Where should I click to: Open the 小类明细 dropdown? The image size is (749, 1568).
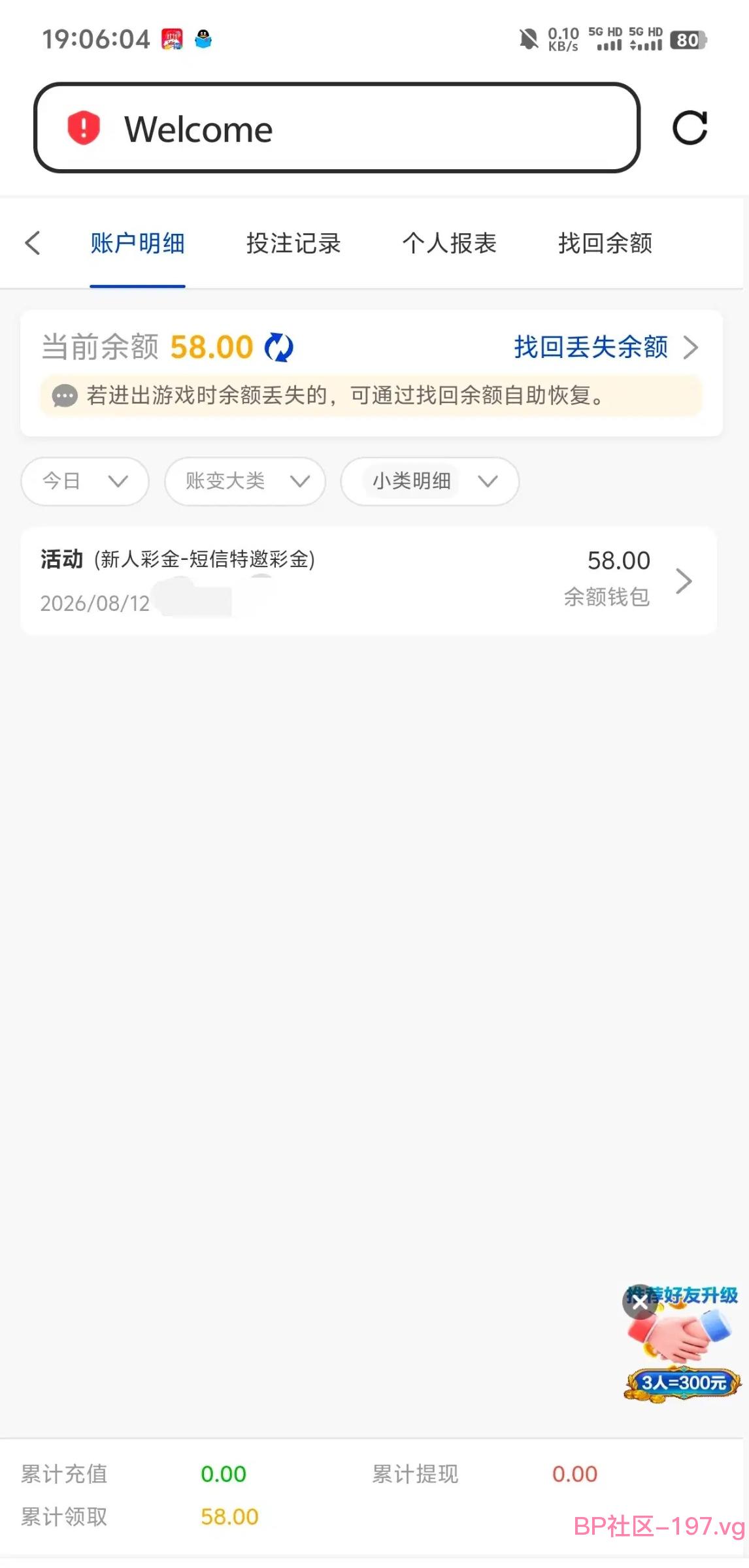pos(430,482)
